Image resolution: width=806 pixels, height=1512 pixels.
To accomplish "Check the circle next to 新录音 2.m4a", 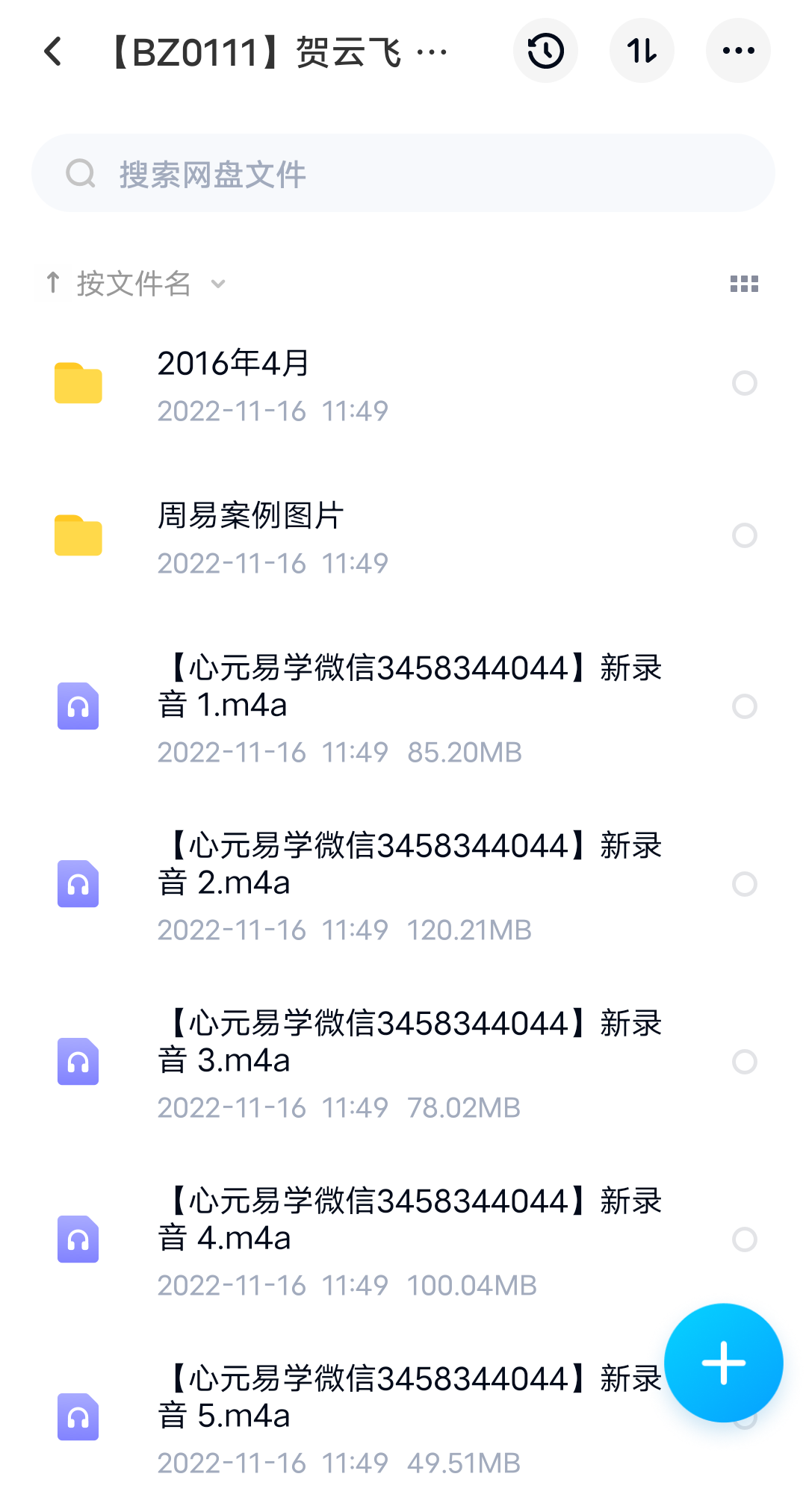I will (x=743, y=884).
